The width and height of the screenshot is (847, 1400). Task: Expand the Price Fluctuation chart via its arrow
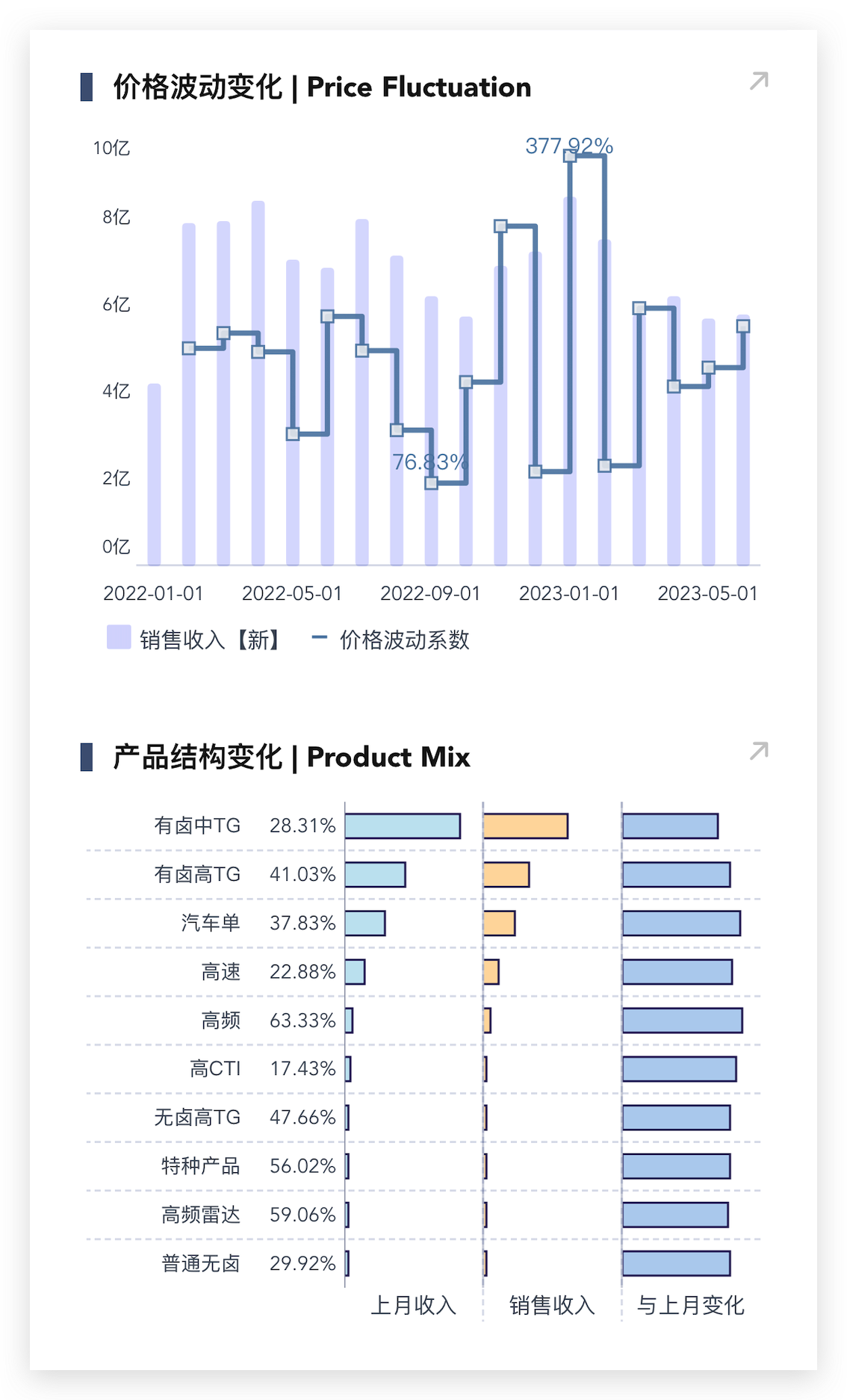click(x=759, y=81)
